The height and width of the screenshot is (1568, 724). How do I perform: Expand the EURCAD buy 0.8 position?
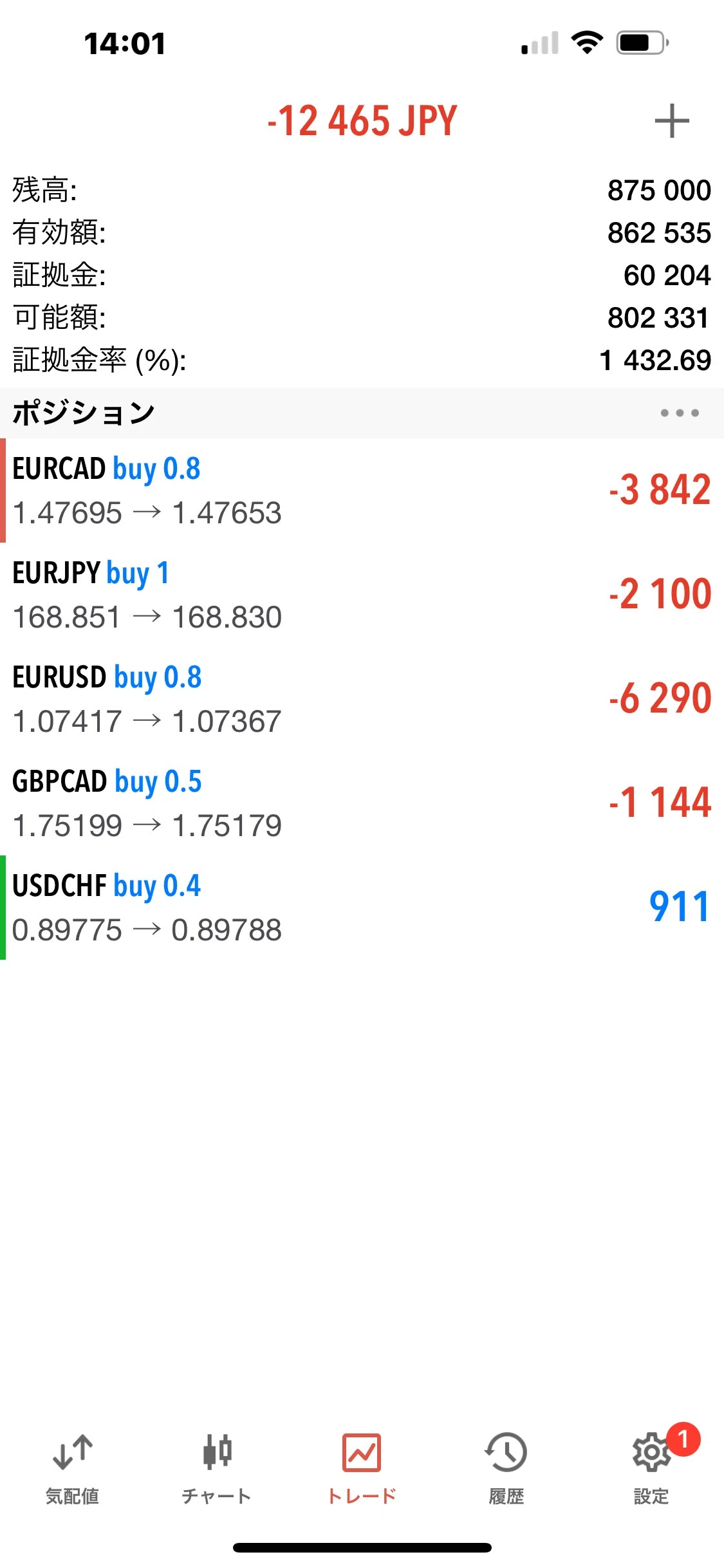tap(362, 490)
